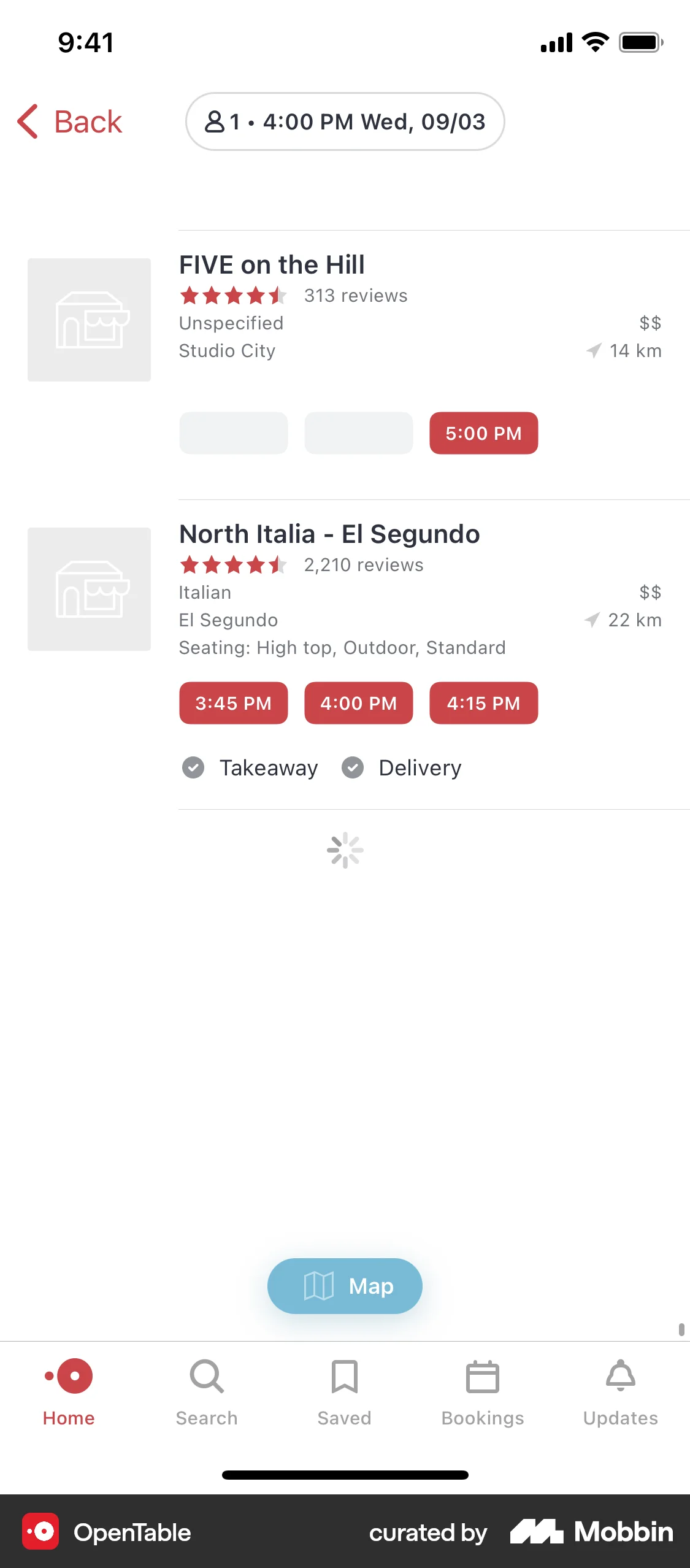Click the loading spinner below the listings

[x=345, y=850]
